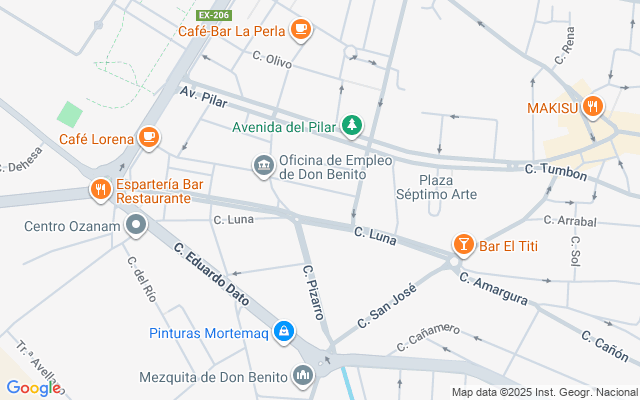Image resolution: width=640 pixels, height=400 pixels.
Task: Select the Bar El Titi pin
Action: pyautogui.click(x=464, y=244)
